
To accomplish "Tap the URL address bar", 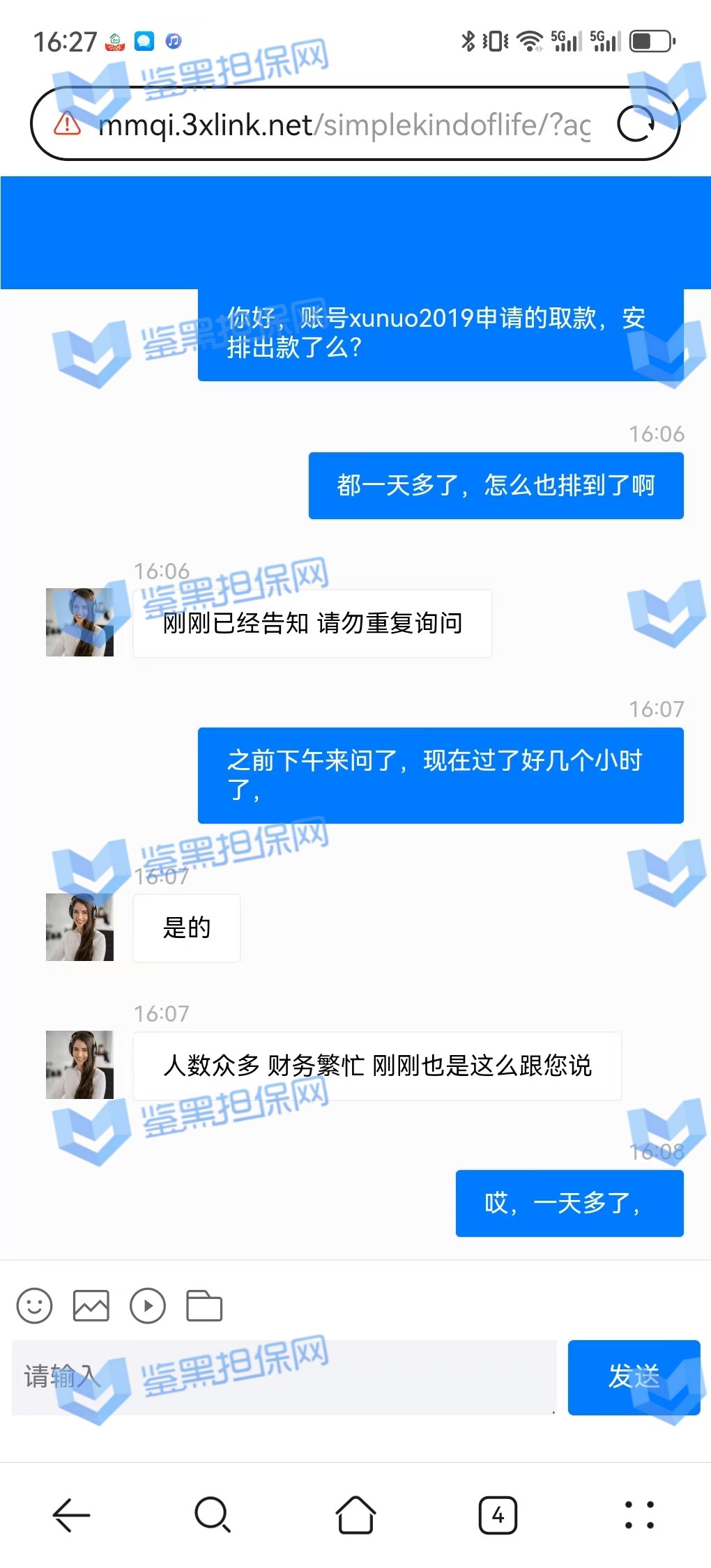I will pyautogui.click(x=345, y=125).
